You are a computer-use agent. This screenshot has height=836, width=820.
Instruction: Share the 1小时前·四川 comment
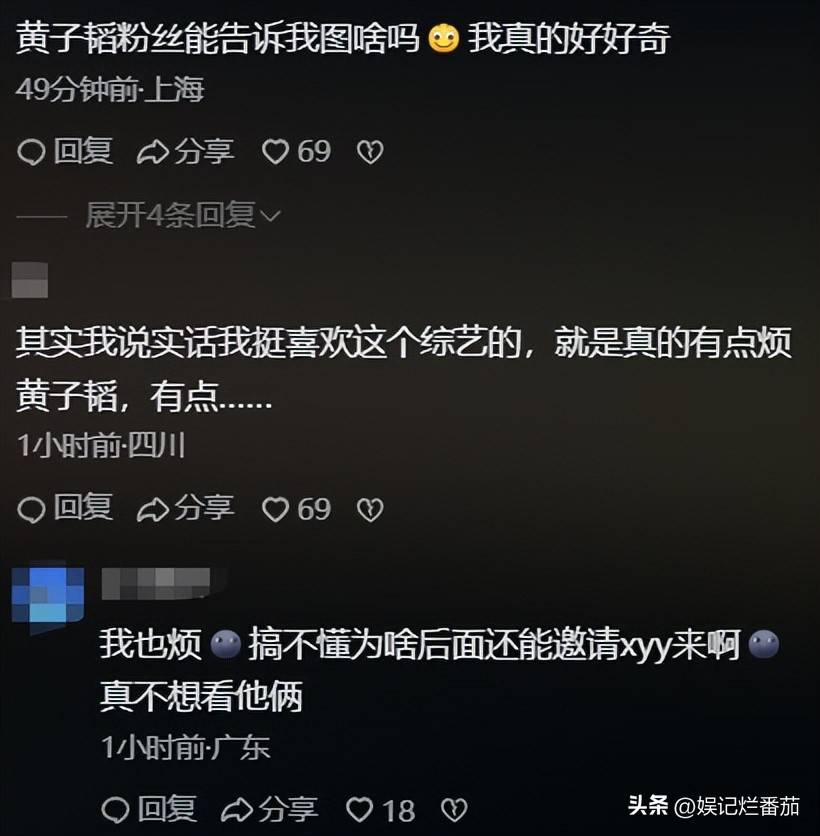click(185, 509)
